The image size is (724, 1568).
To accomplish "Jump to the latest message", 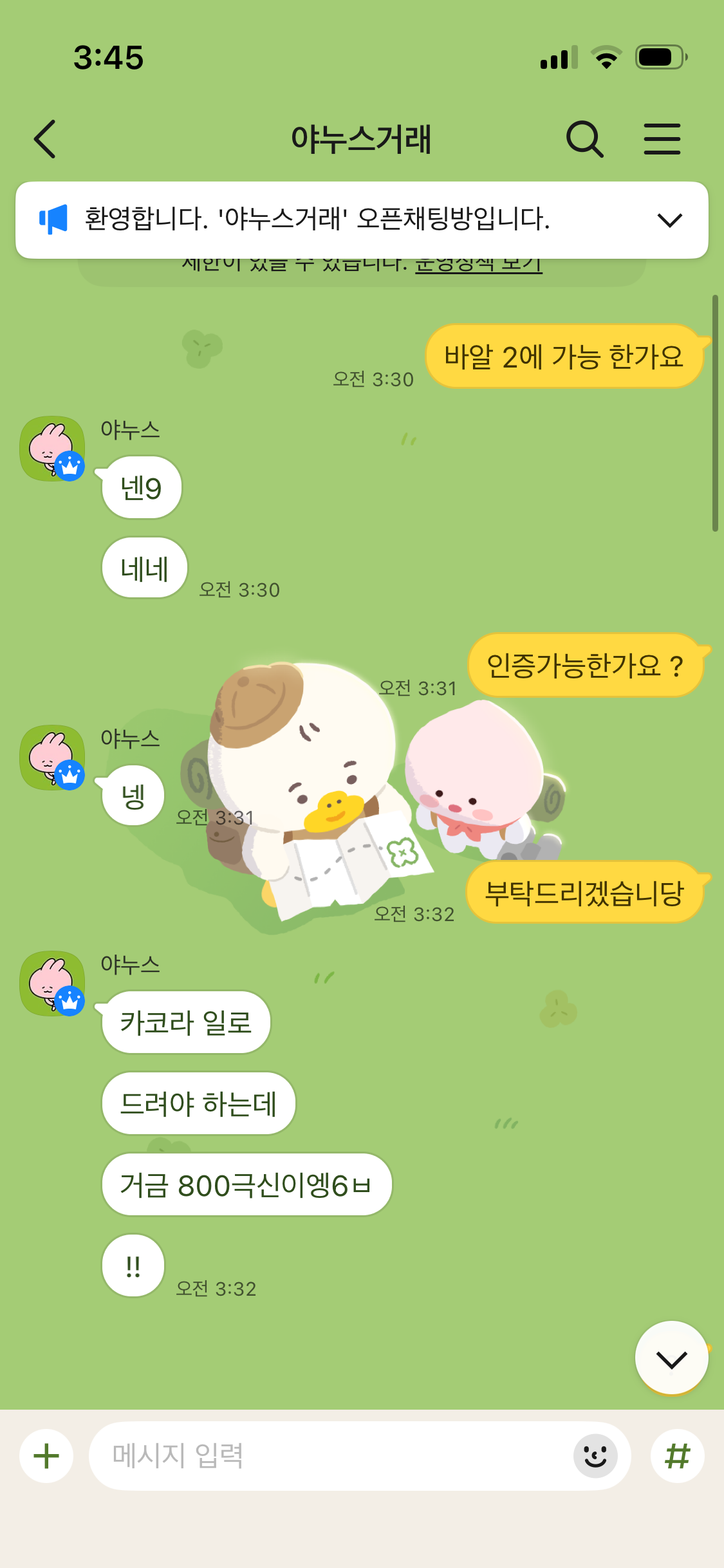I will click(671, 1358).
